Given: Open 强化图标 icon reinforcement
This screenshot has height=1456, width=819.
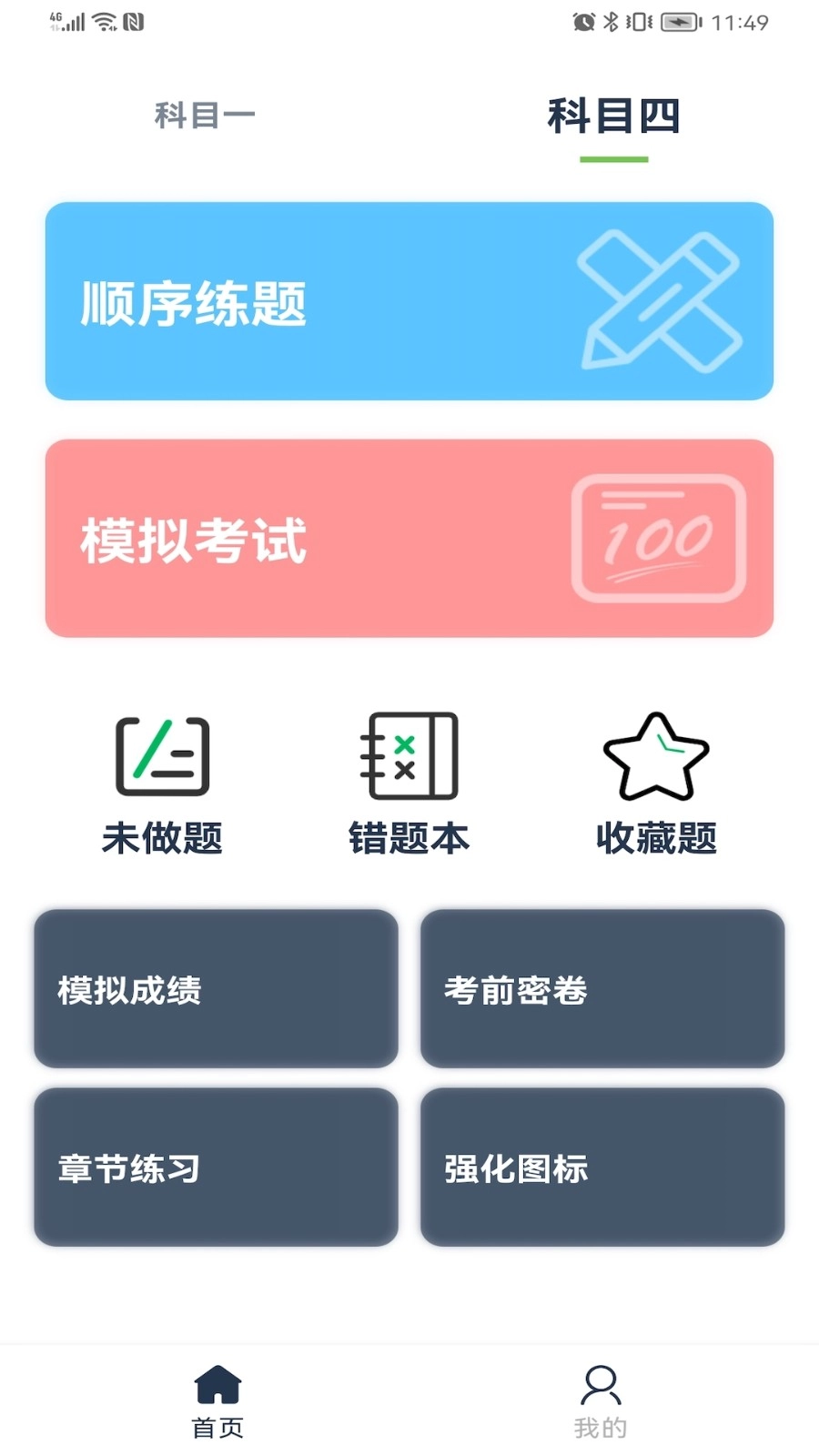Looking at the screenshot, I should 602,1168.
